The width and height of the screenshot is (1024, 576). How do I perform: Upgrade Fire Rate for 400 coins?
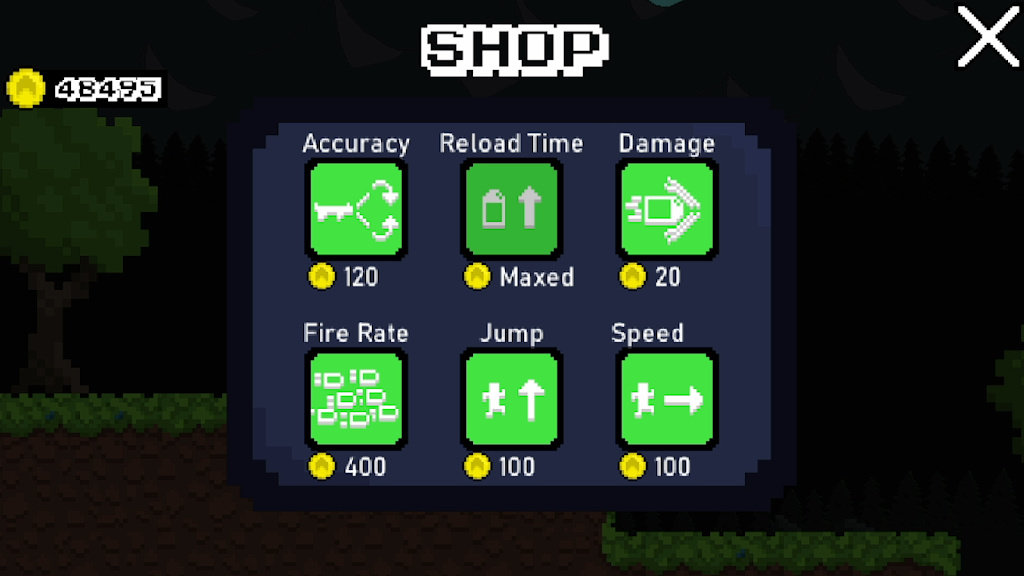coord(355,399)
